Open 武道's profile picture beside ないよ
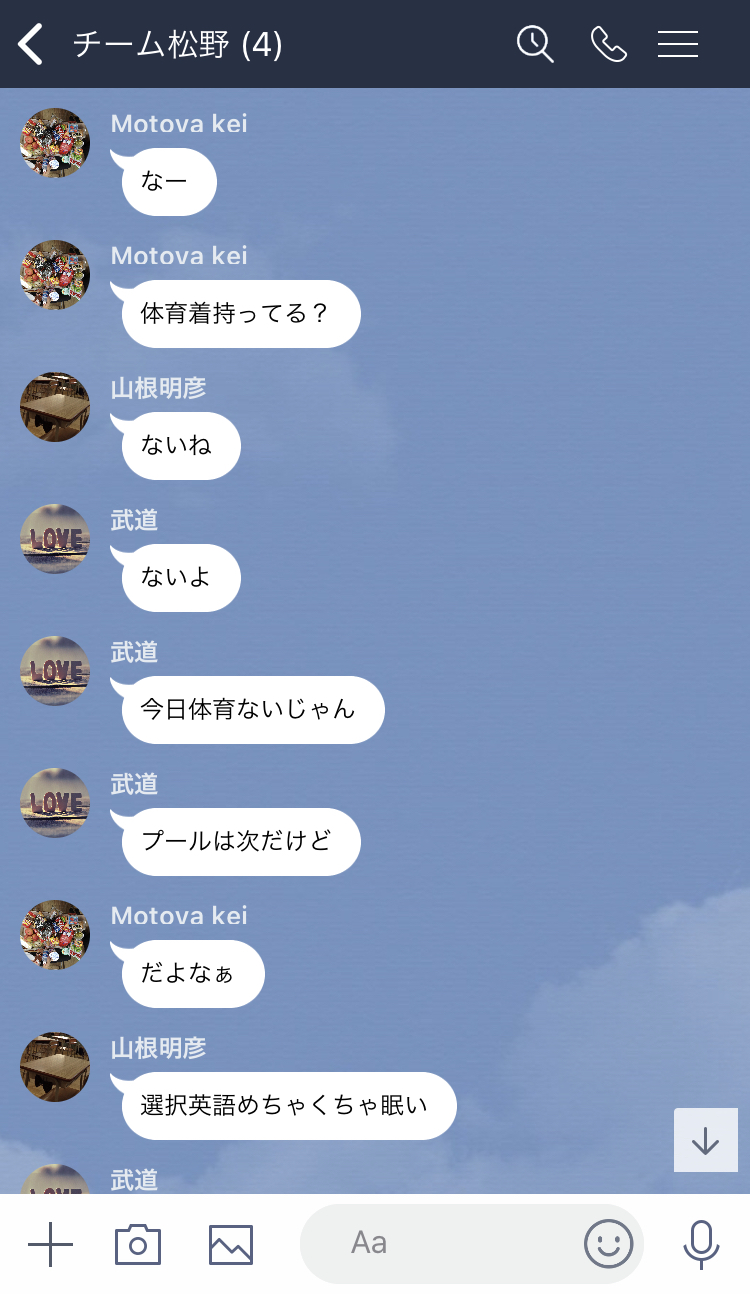Image resolution: width=750 pixels, height=1294 pixels. click(x=55, y=539)
